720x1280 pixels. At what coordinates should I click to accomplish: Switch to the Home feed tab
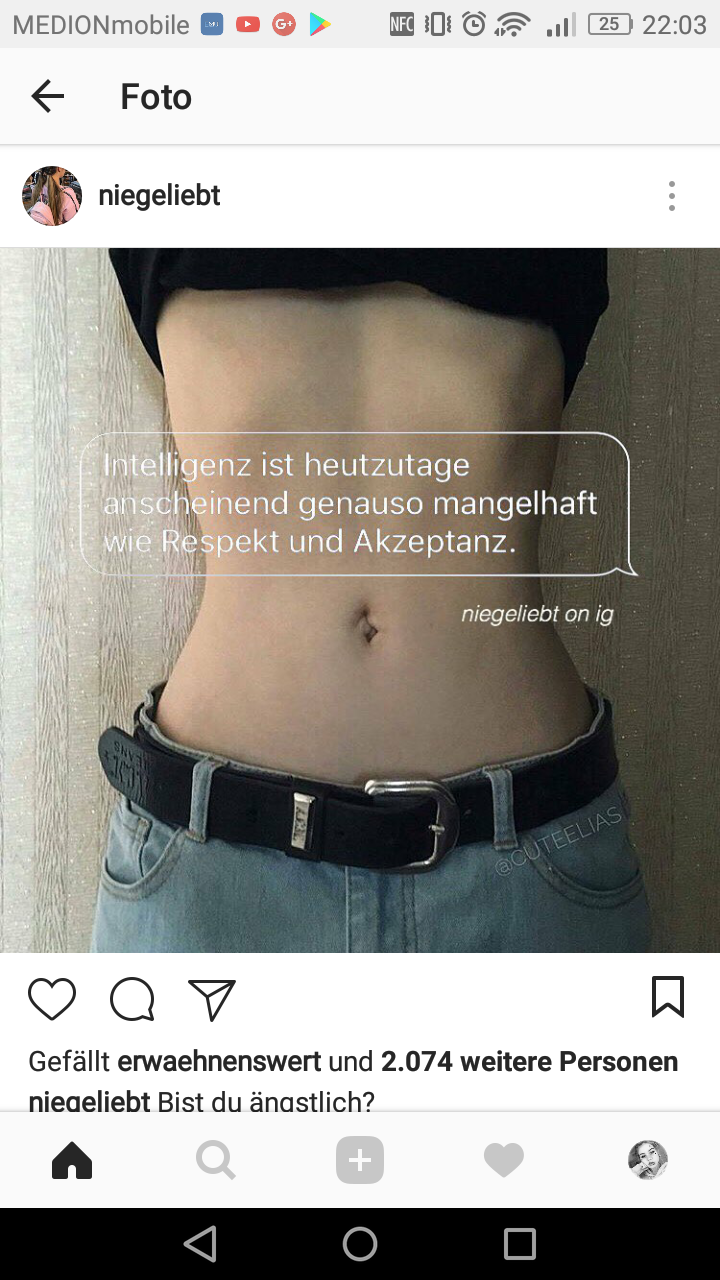72,1160
